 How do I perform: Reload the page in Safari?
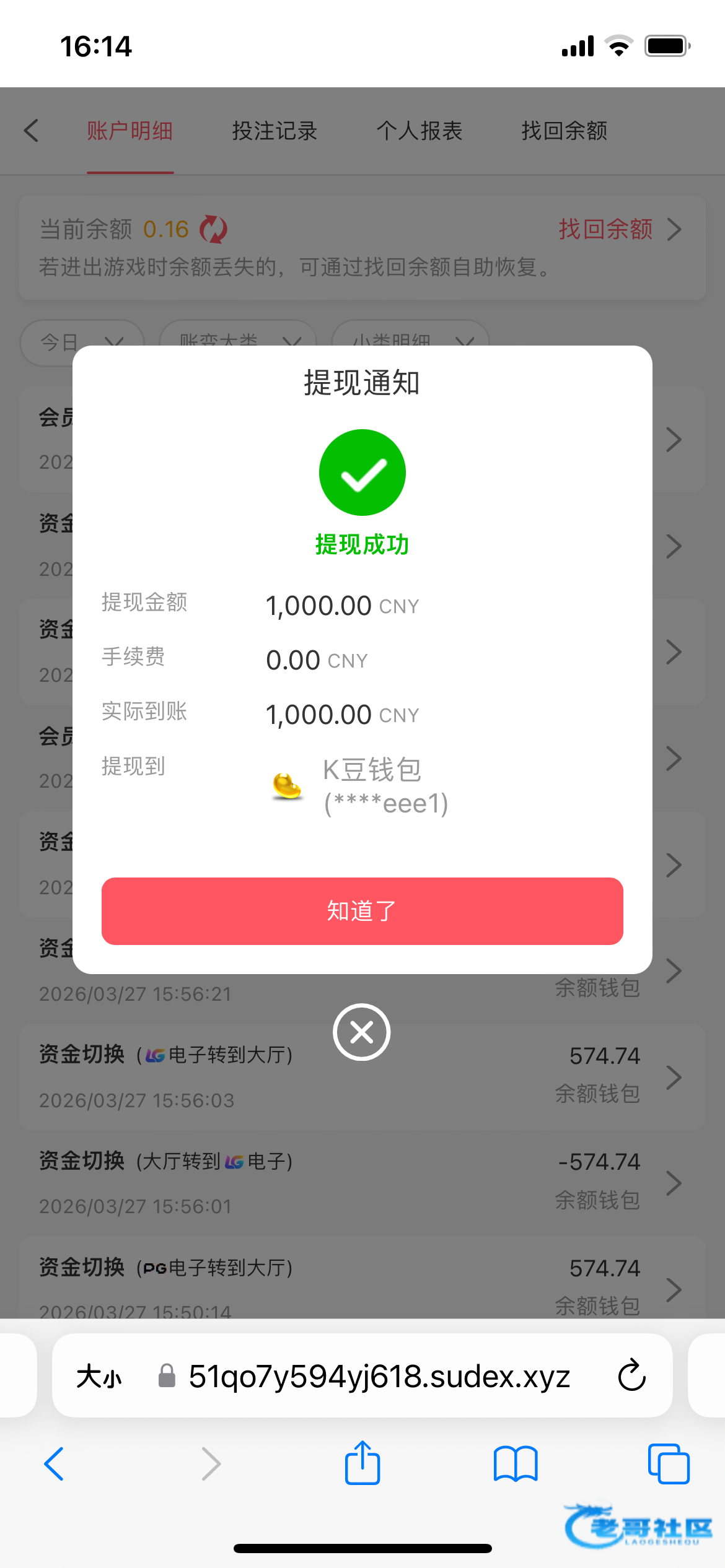631,1375
